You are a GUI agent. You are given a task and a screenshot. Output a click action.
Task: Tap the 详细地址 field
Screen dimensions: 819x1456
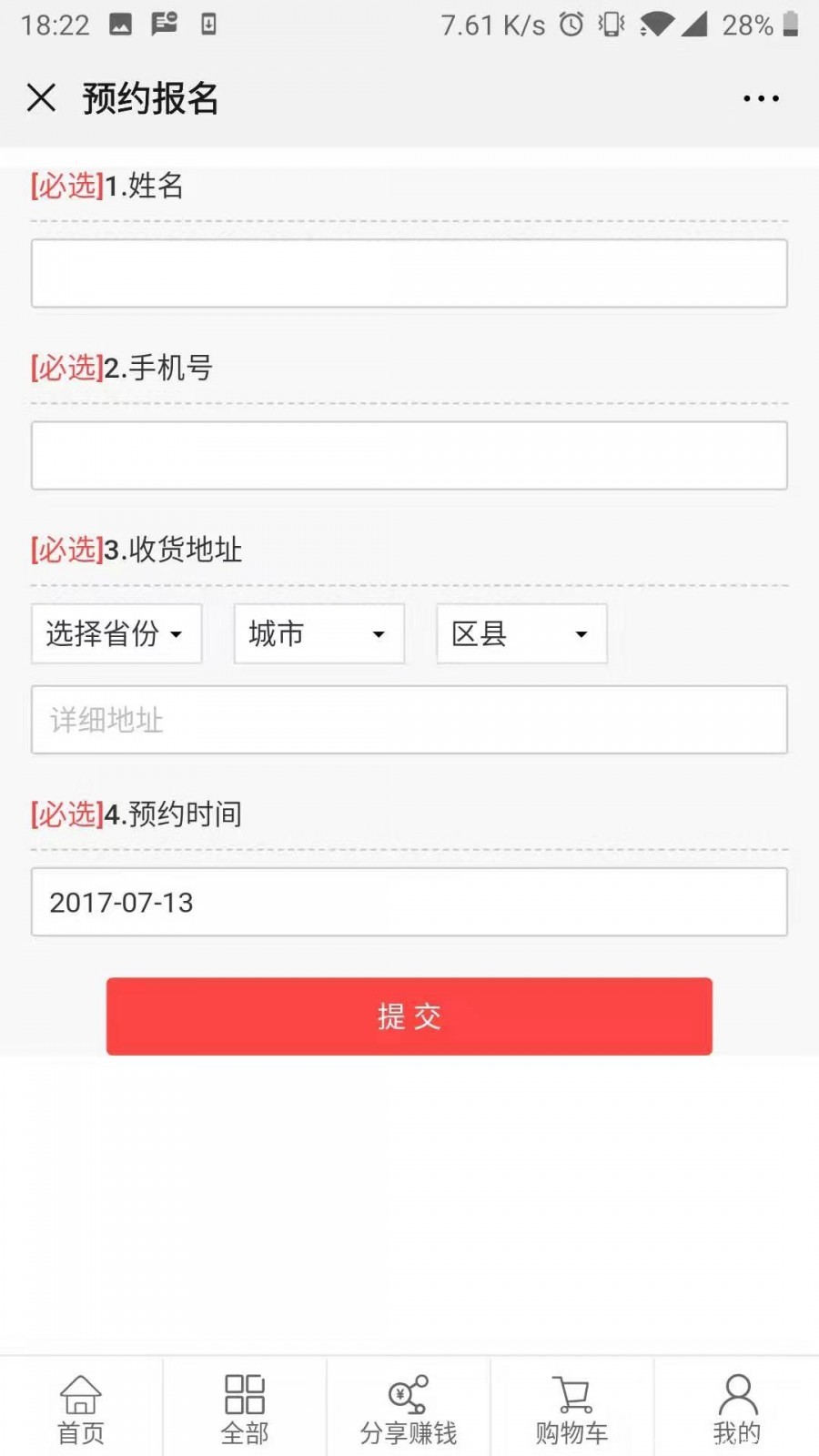(x=409, y=720)
